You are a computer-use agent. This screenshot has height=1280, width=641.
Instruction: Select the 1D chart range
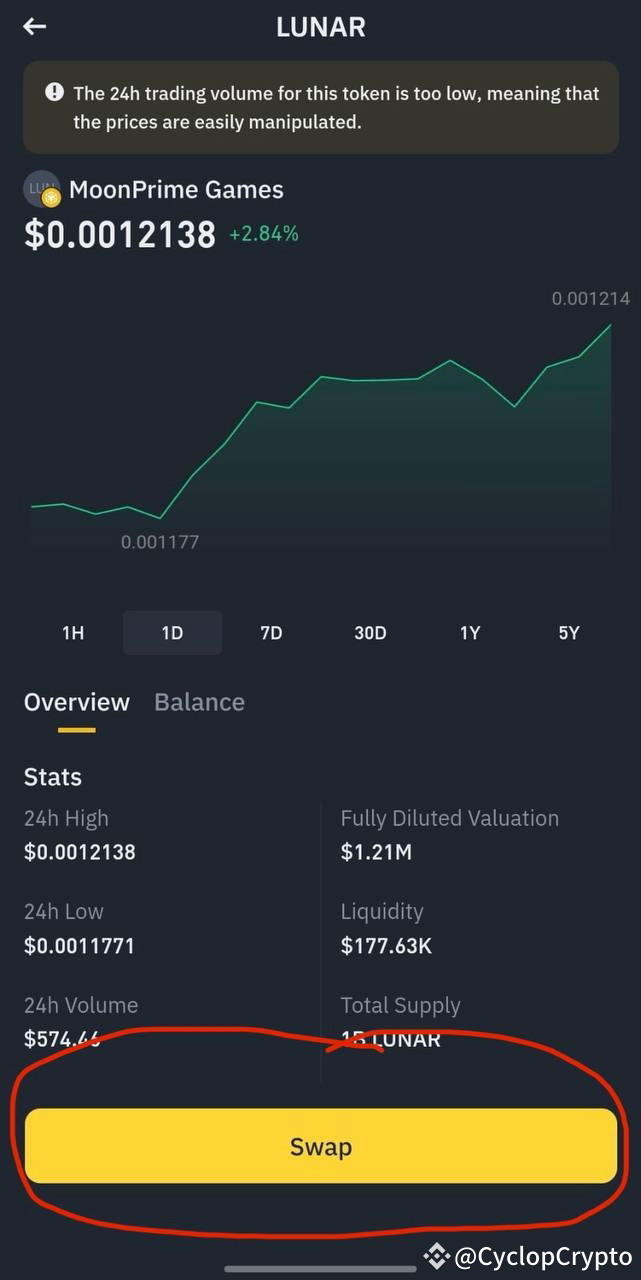click(x=172, y=633)
